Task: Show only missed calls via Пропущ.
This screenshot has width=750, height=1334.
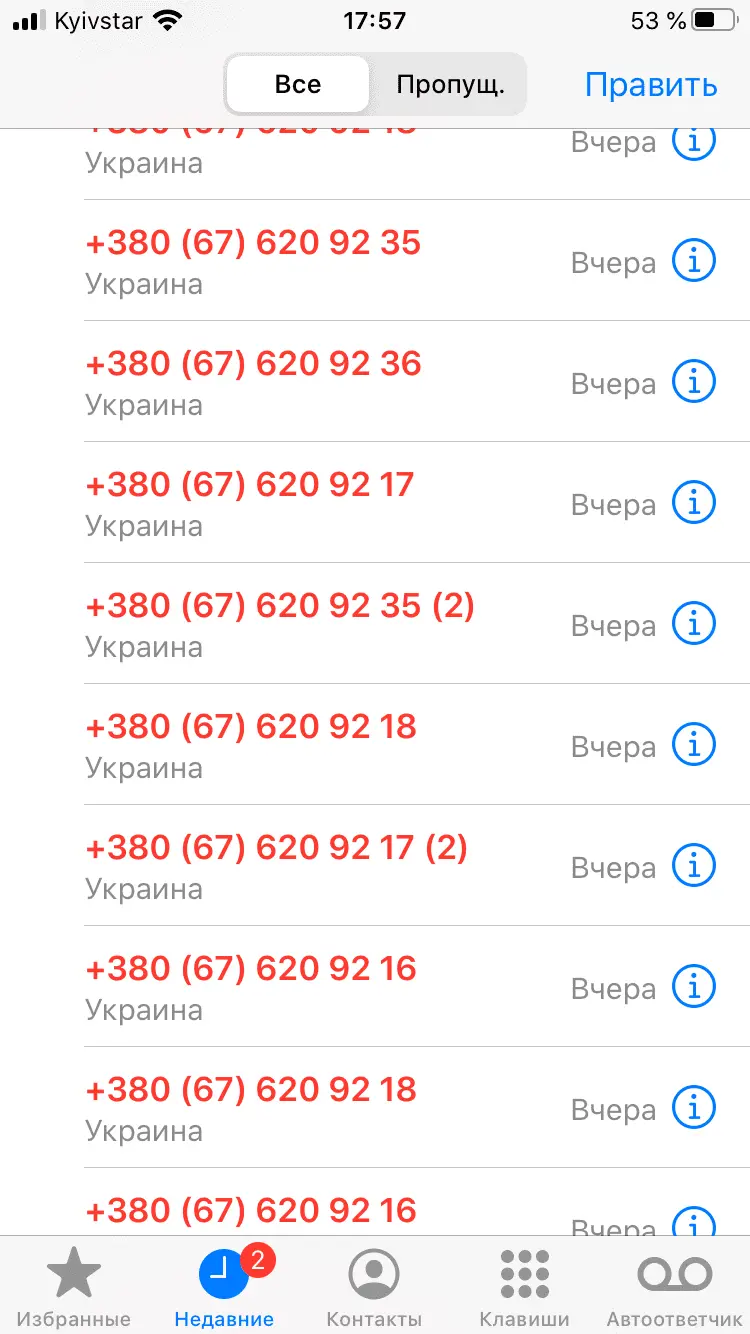Action: [x=449, y=84]
